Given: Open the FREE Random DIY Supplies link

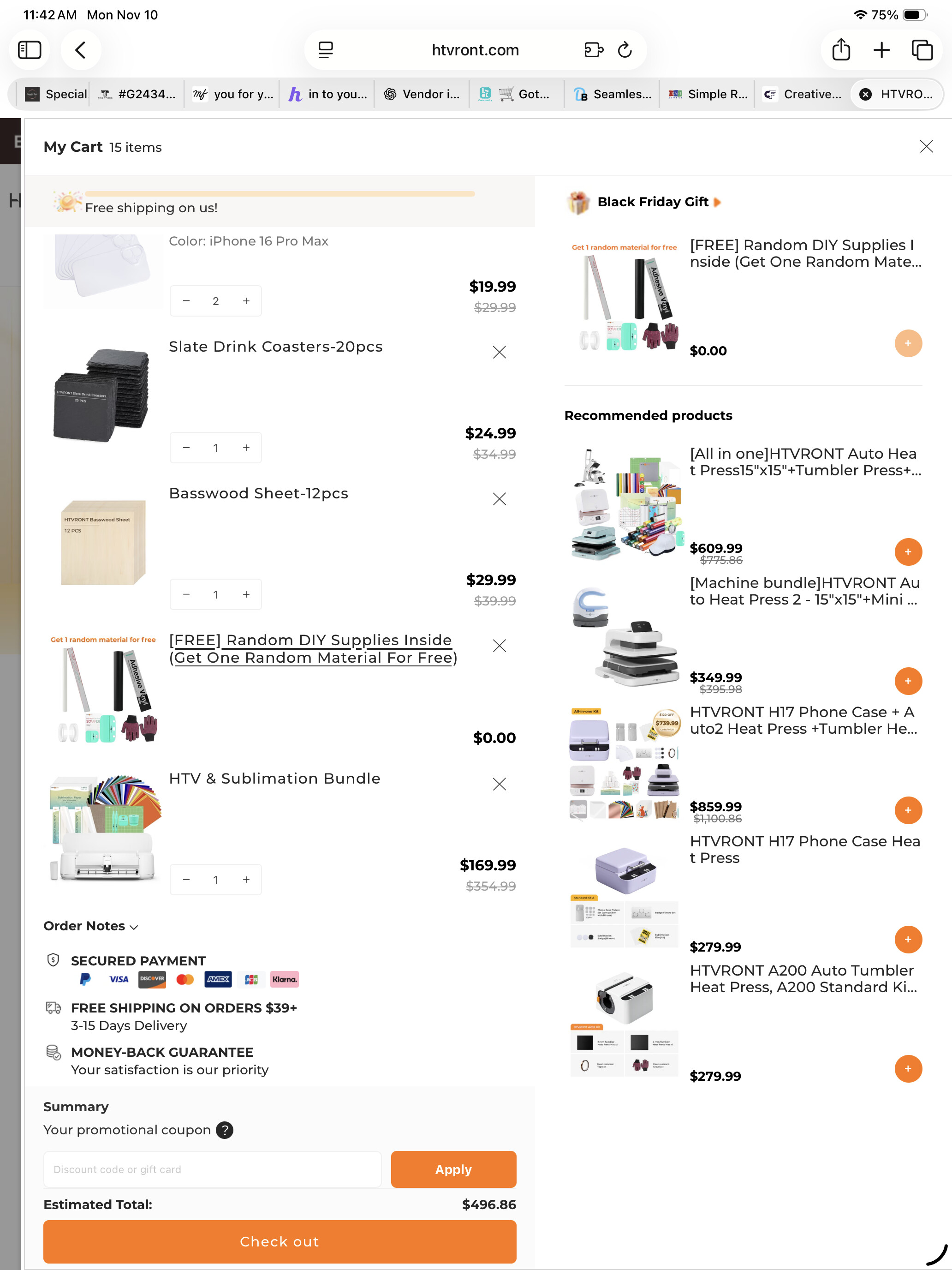Looking at the screenshot, I should 313,648.
